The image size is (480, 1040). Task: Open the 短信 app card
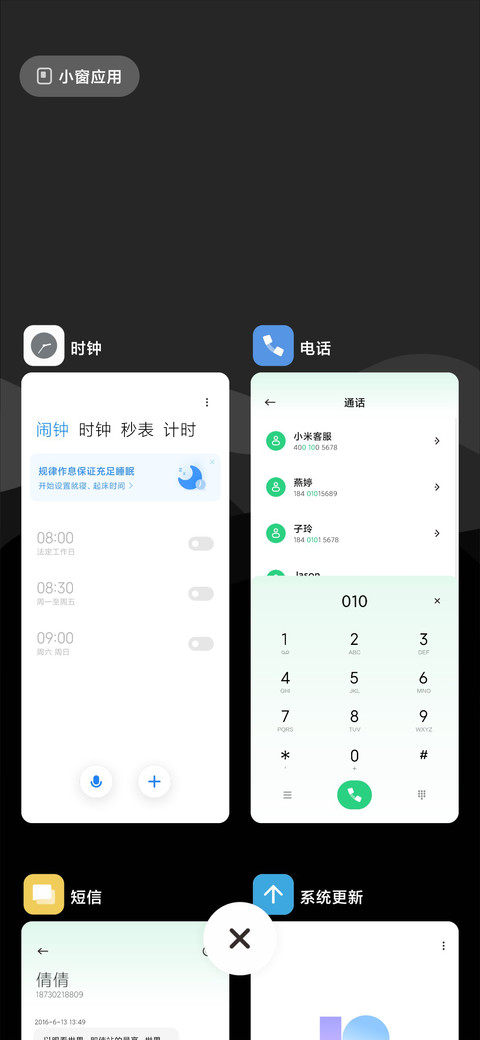click(x=125, y=980)
